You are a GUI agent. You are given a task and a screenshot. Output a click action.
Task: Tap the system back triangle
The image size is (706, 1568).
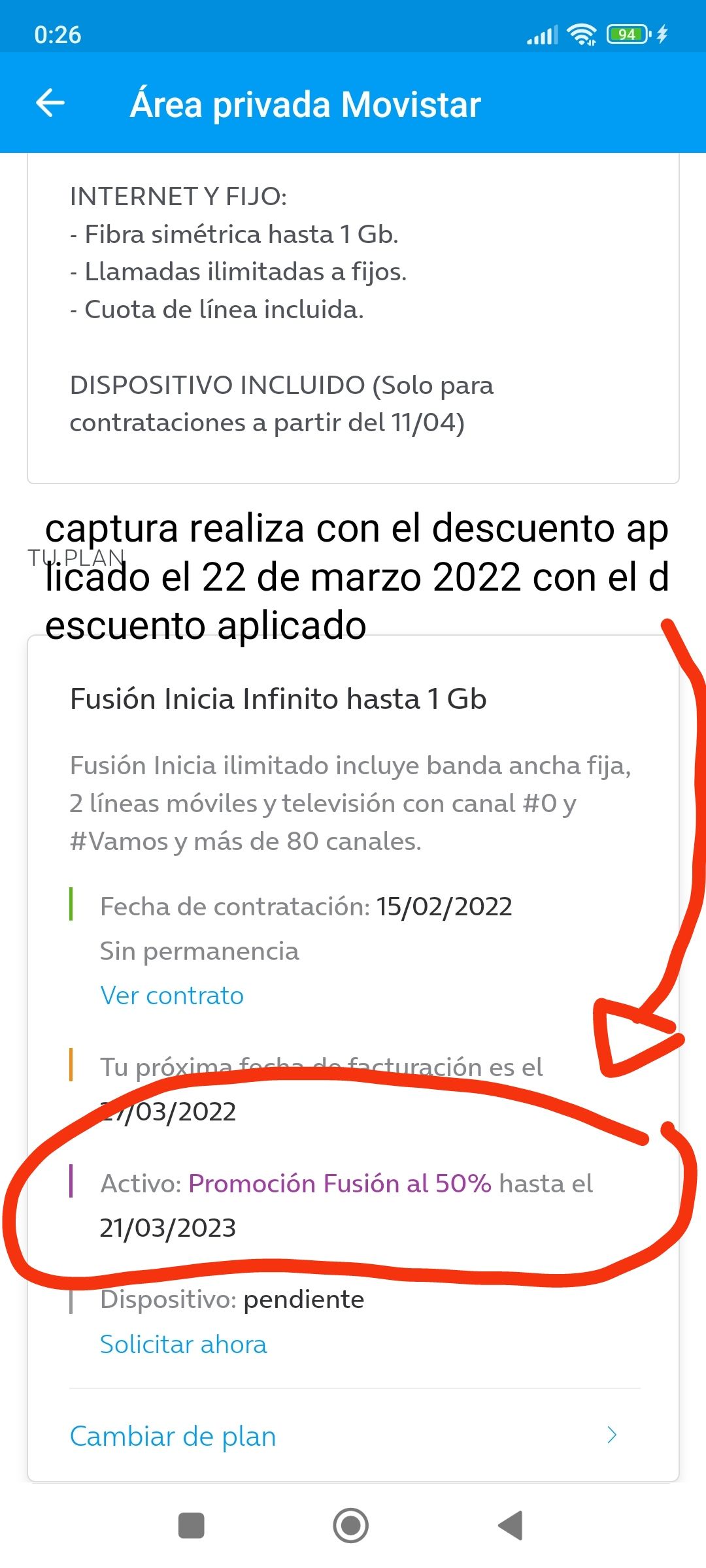(x=511, y=1526)
